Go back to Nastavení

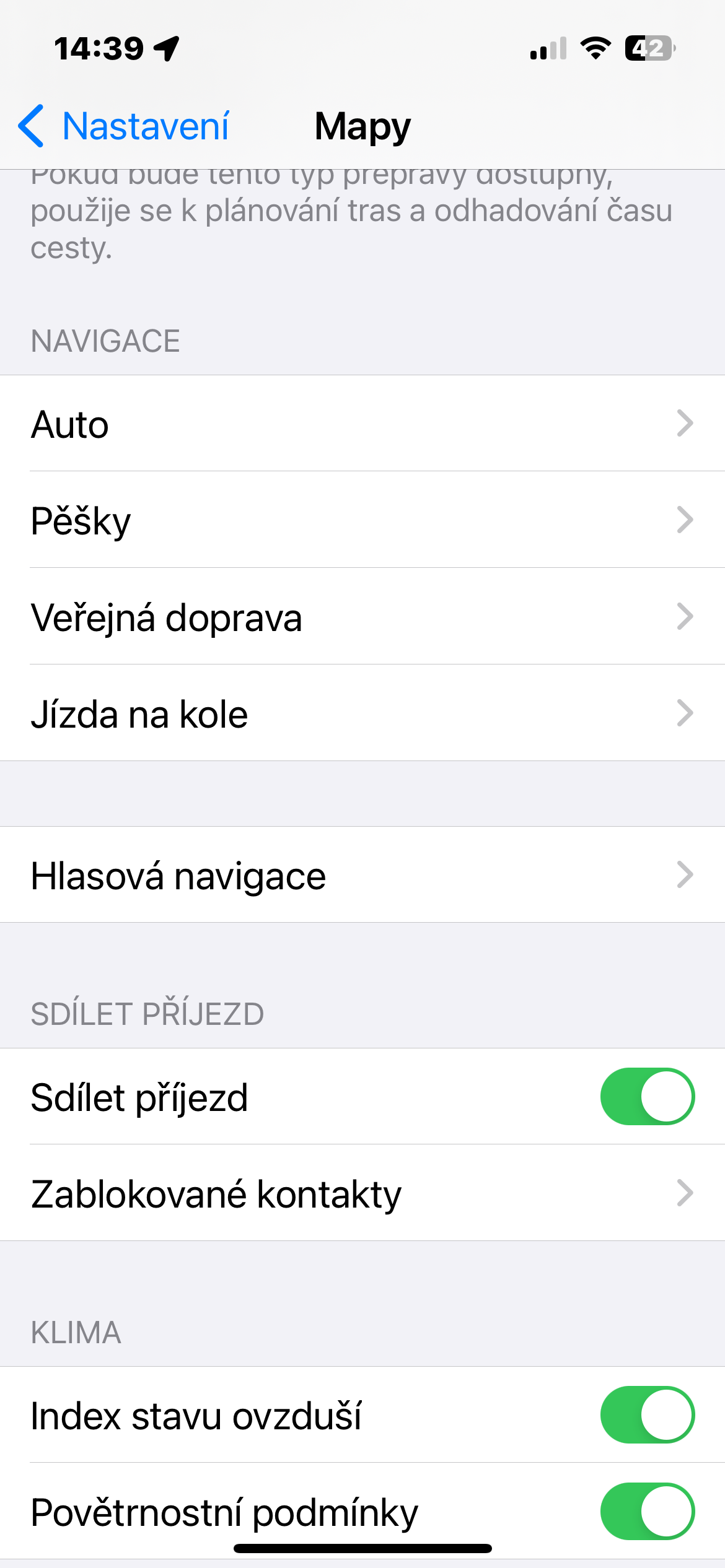(x=124, y=126)
